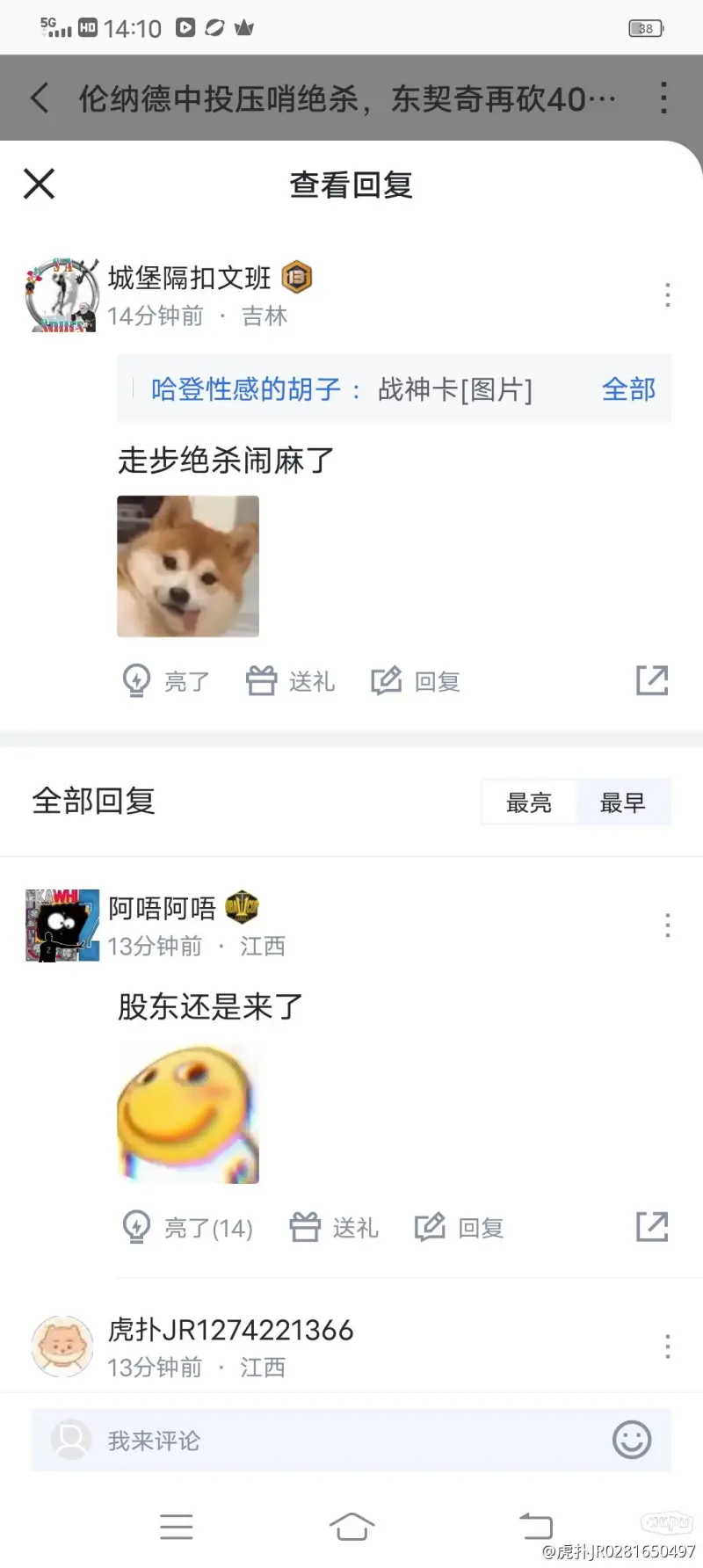
Task: Light up 阿唔阿唔's reply with 亮了(14)
Action: (188, 1228)
